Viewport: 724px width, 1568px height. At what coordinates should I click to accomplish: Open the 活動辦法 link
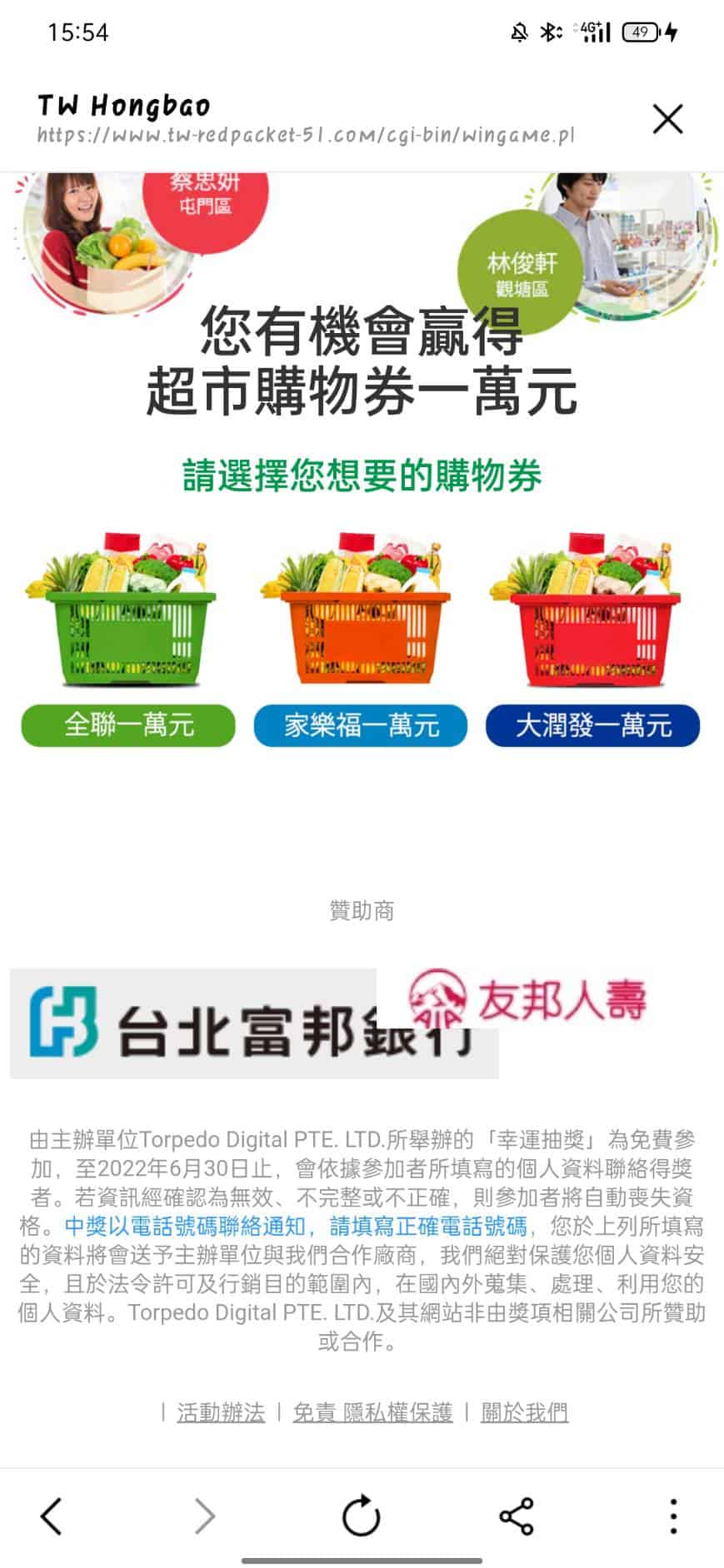221,1412
